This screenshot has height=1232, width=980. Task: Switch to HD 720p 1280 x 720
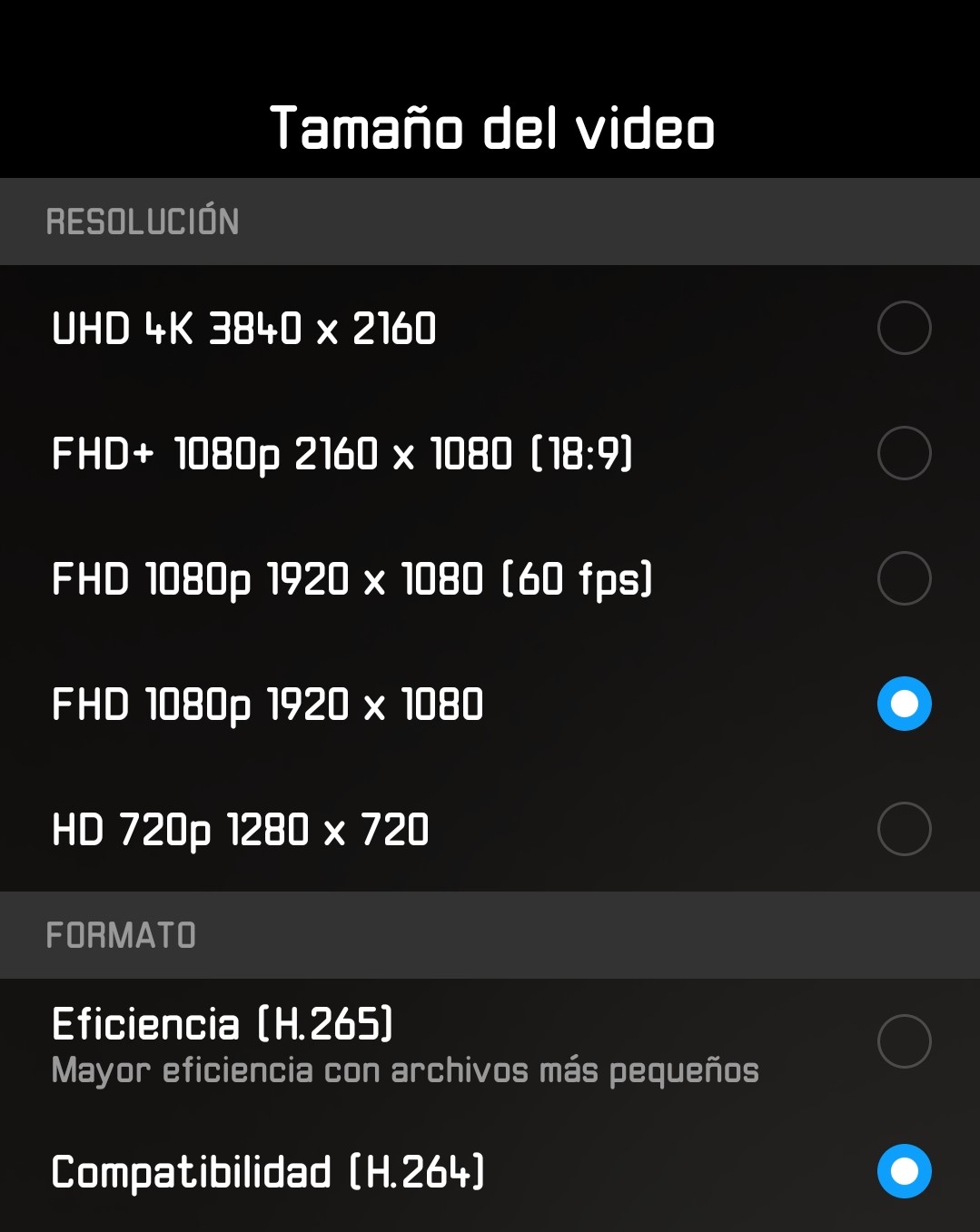pos(904,829)
